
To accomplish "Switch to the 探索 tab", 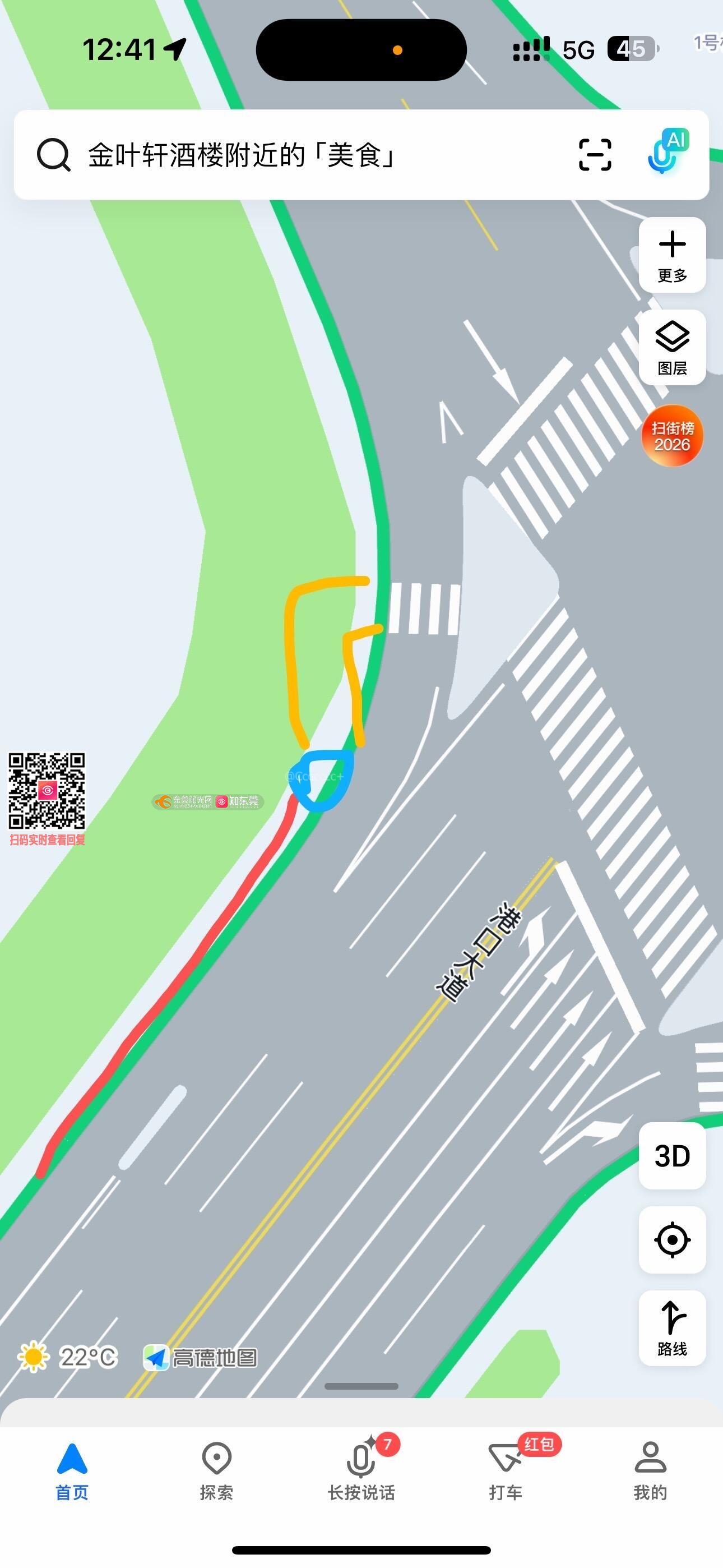I will point(217,1470).
